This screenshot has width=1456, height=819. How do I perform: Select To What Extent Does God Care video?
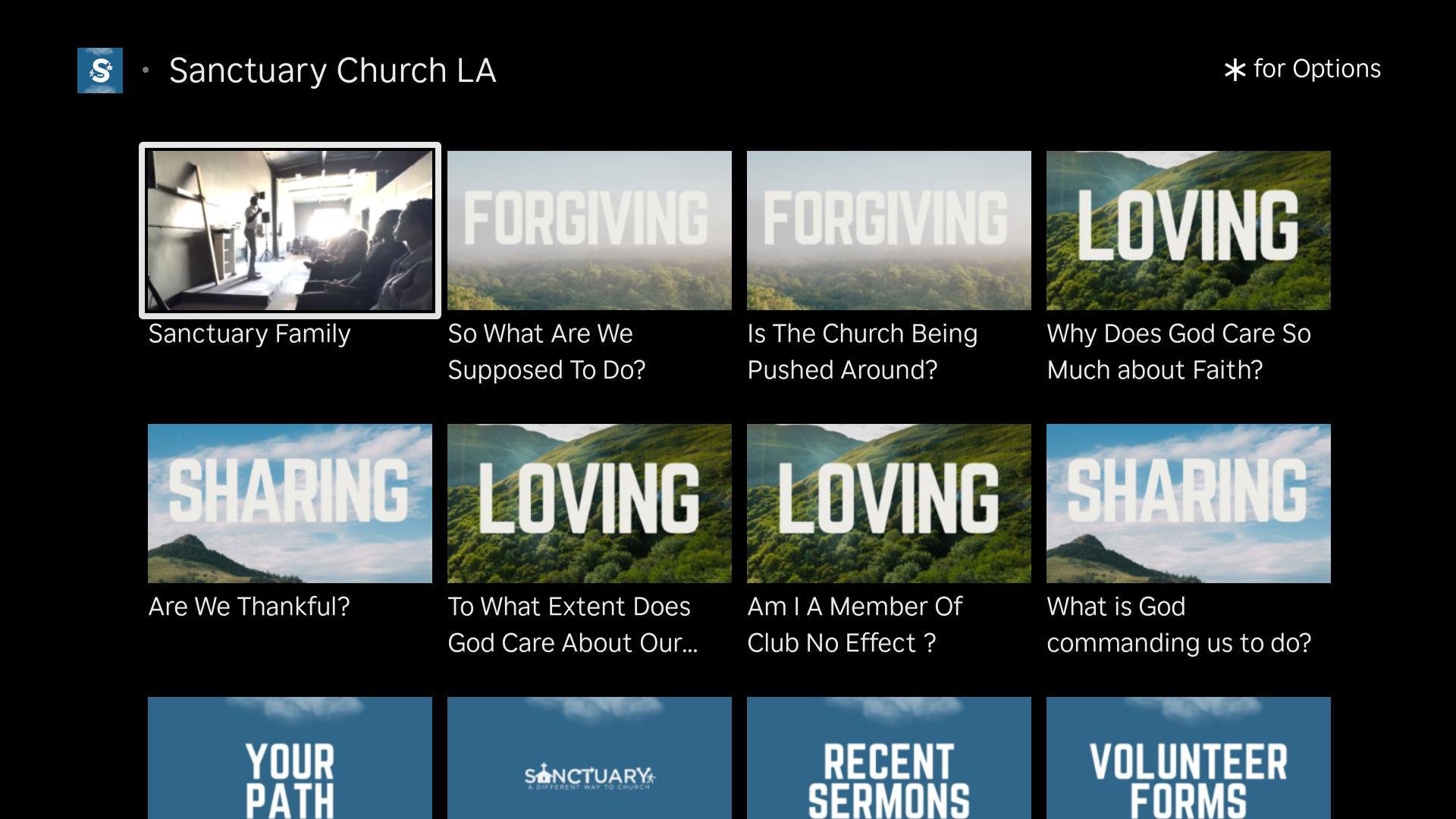click(589, 504)
